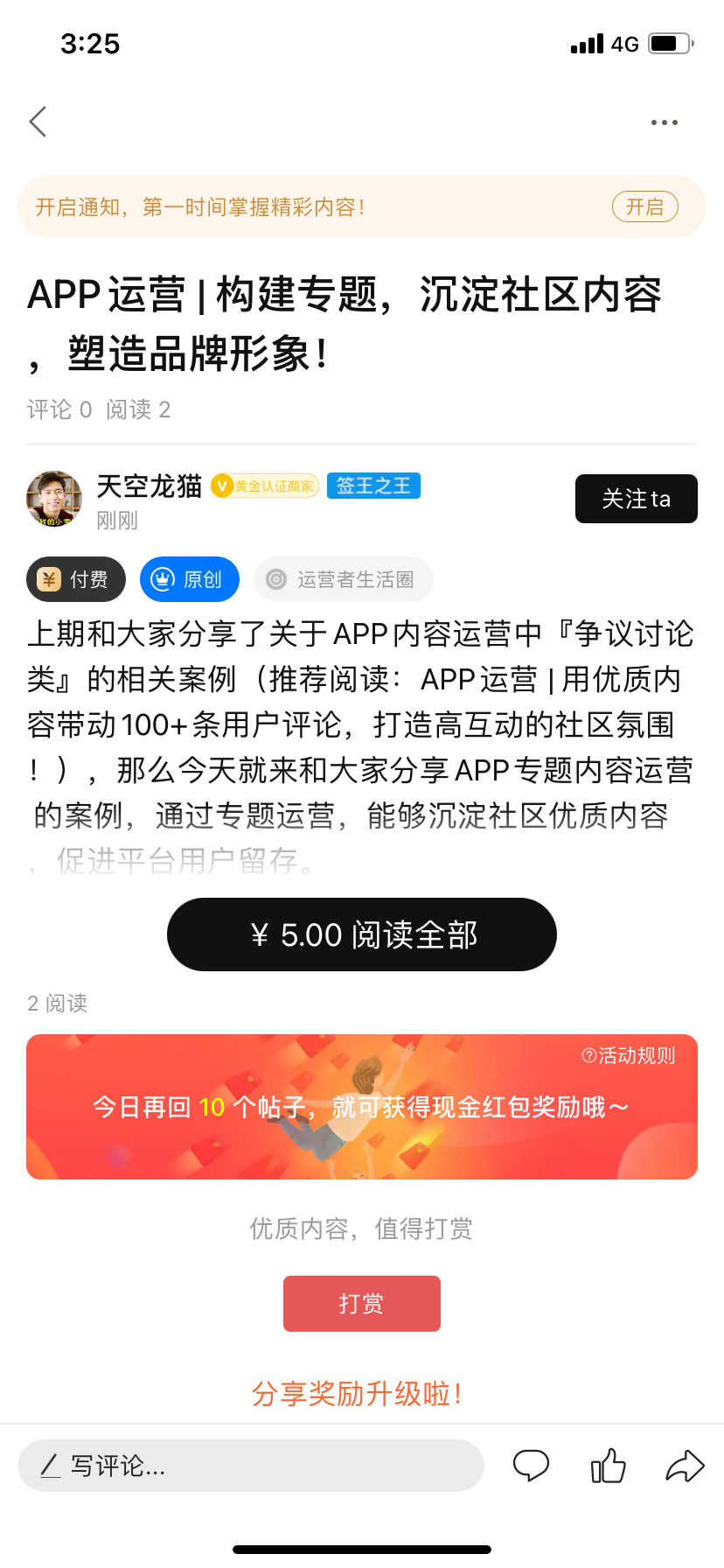View 活动规则 on the red banner
724x1568 pixels.
[629, 1056]
